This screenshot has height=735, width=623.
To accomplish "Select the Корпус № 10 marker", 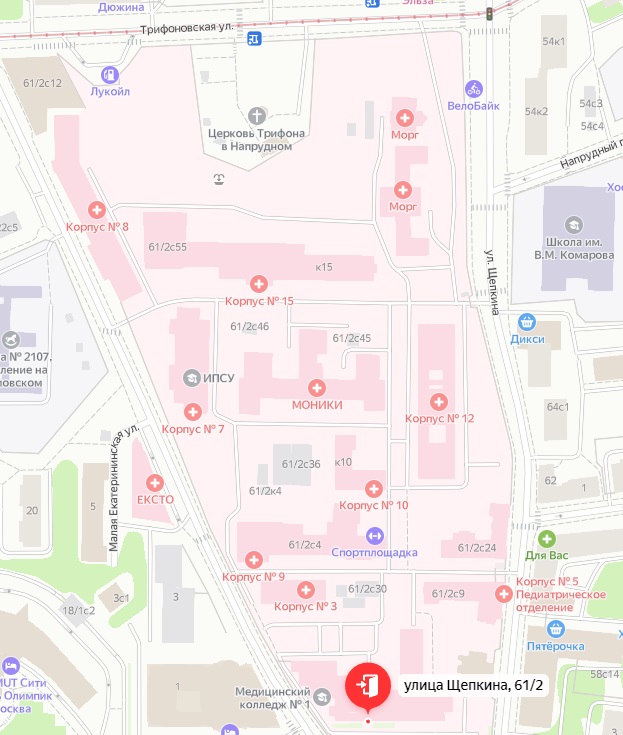I will (x=374, y=489).
